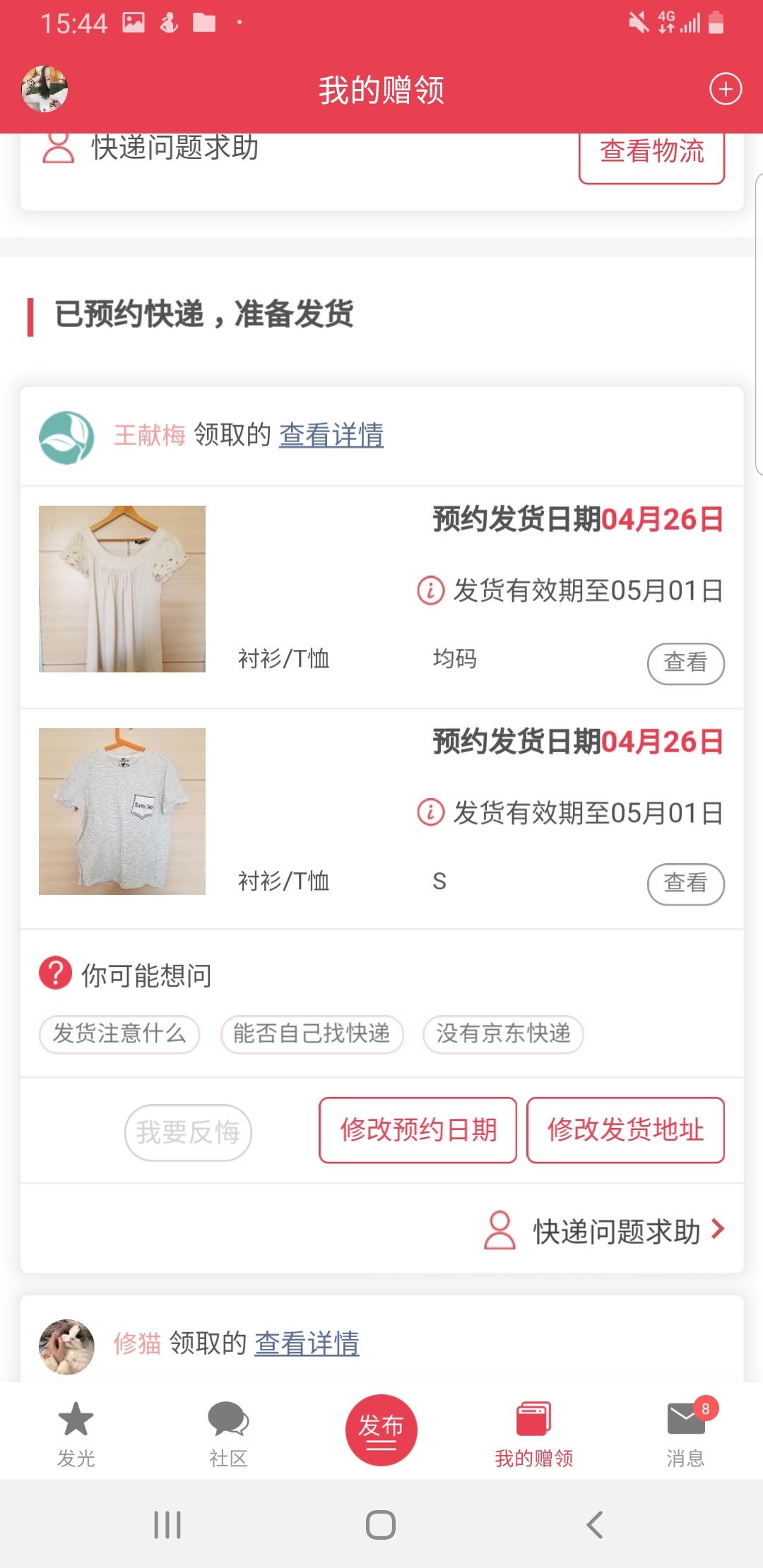Tap the 修改预约日期 button

pyautogui.click(x=418, y=1130)
